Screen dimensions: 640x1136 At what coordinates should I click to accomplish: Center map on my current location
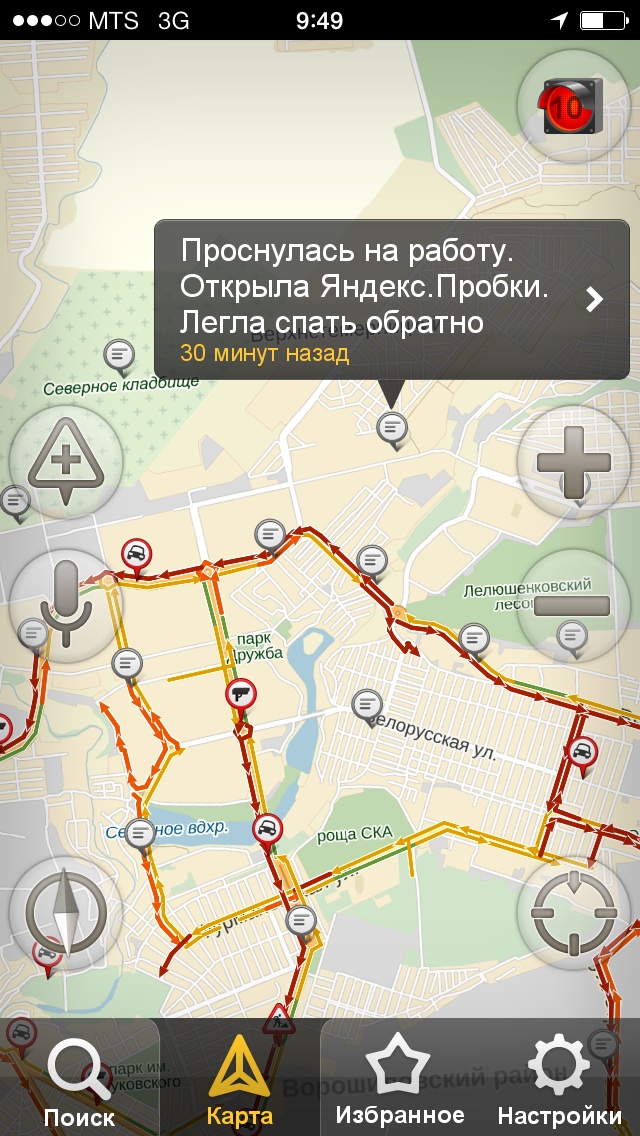[x=573, y=912]
